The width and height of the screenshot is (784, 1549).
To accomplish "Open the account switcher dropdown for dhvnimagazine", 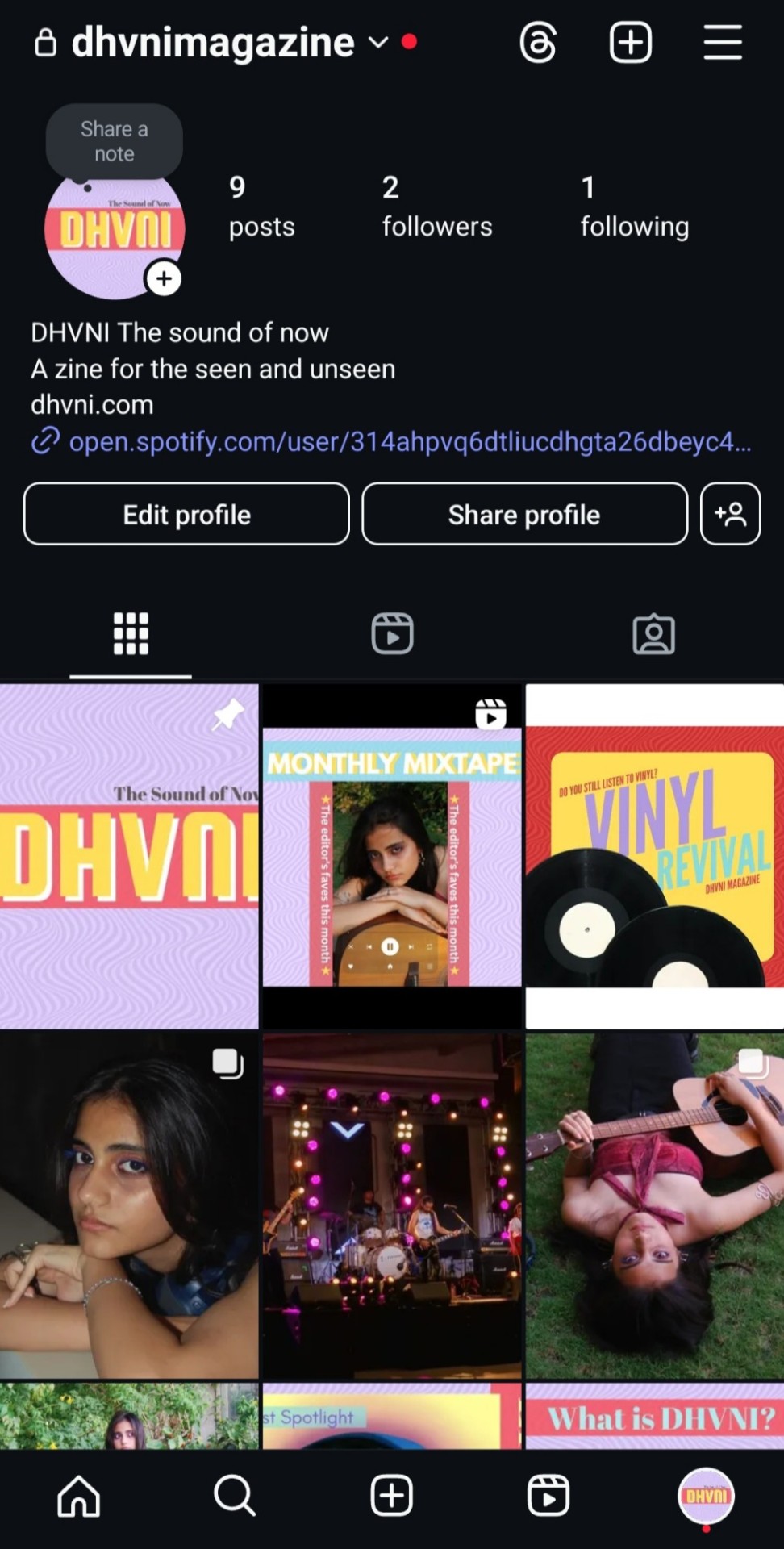I will (378, 42).
